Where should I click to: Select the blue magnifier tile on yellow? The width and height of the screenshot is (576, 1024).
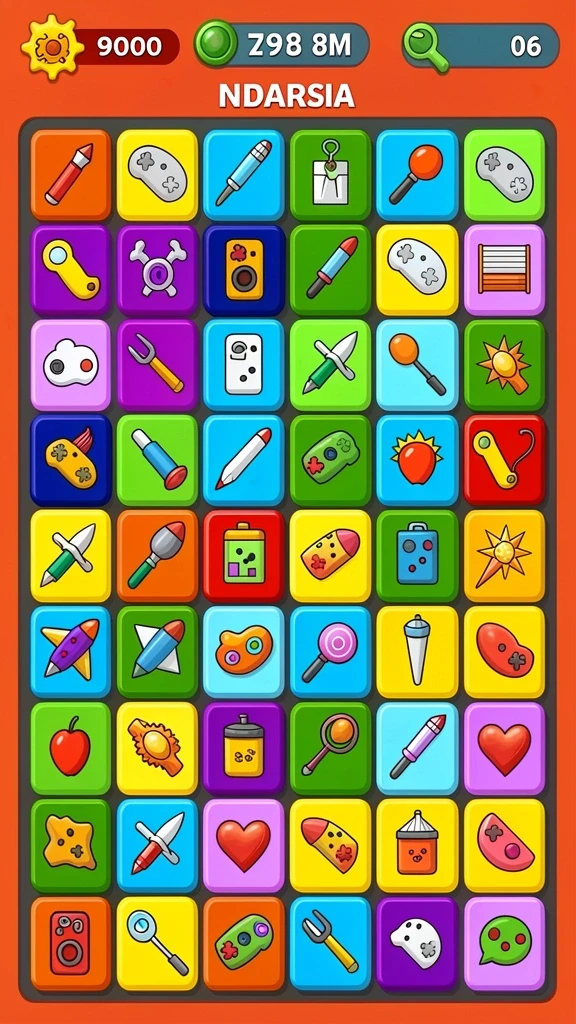[157, 942]
